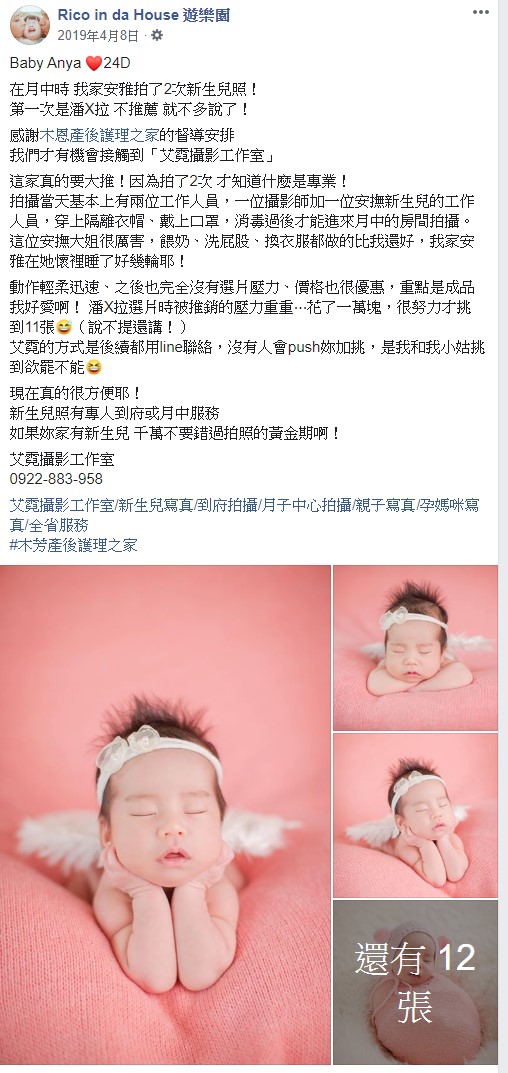This screenshot has width=508, height=1073.
Task: Open top-right photo of baby lying on arms
Action: point(416,648)
